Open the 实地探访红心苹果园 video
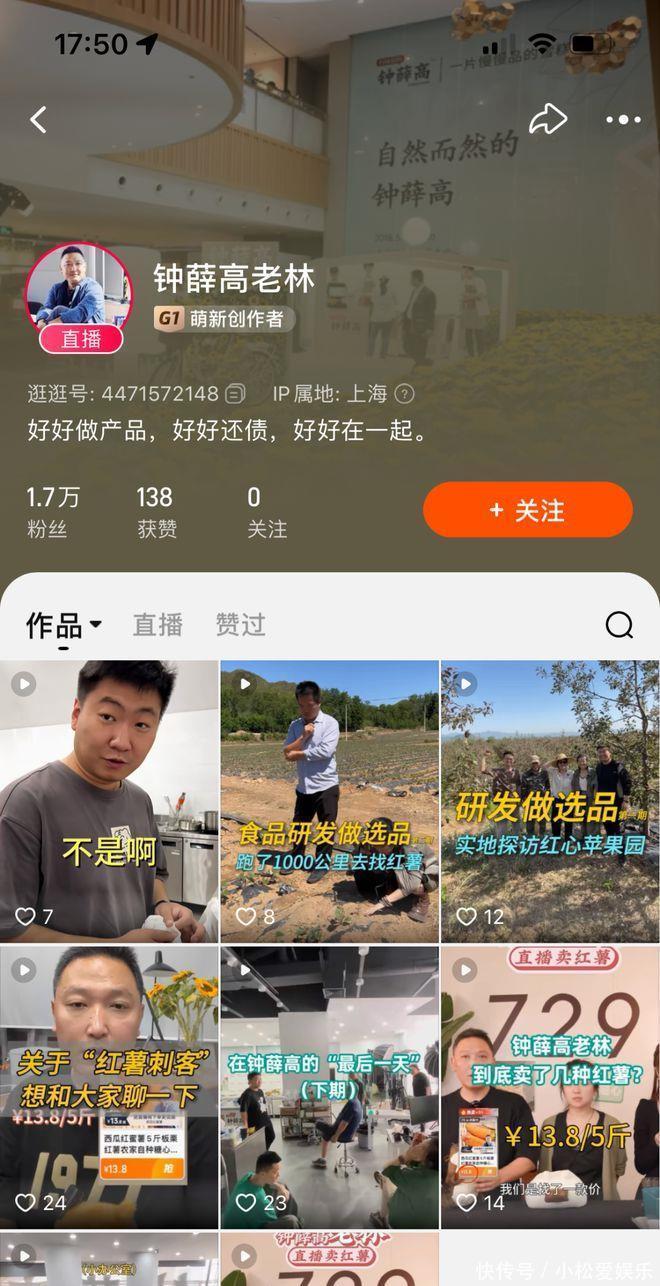The height and width of the screenshot is (1286, 660). coord(550,800)
